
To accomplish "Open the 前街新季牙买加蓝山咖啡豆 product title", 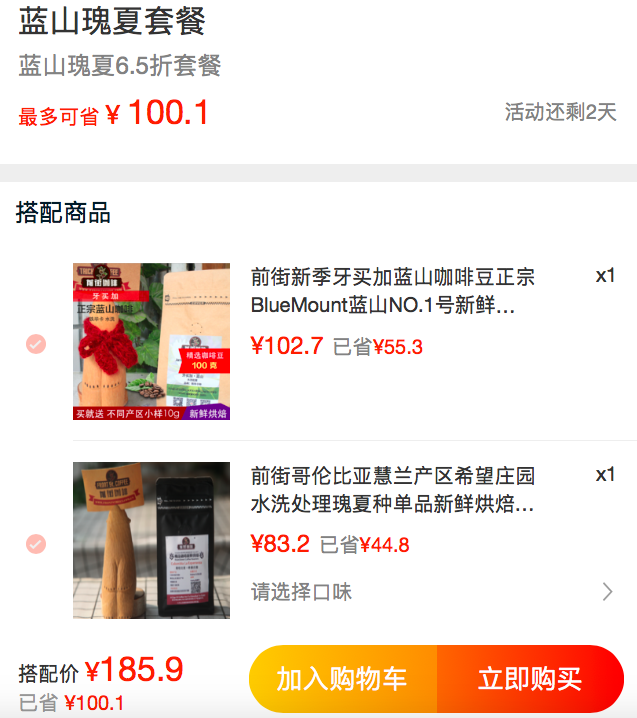I will pyautogui.click(x=392, y=290).
